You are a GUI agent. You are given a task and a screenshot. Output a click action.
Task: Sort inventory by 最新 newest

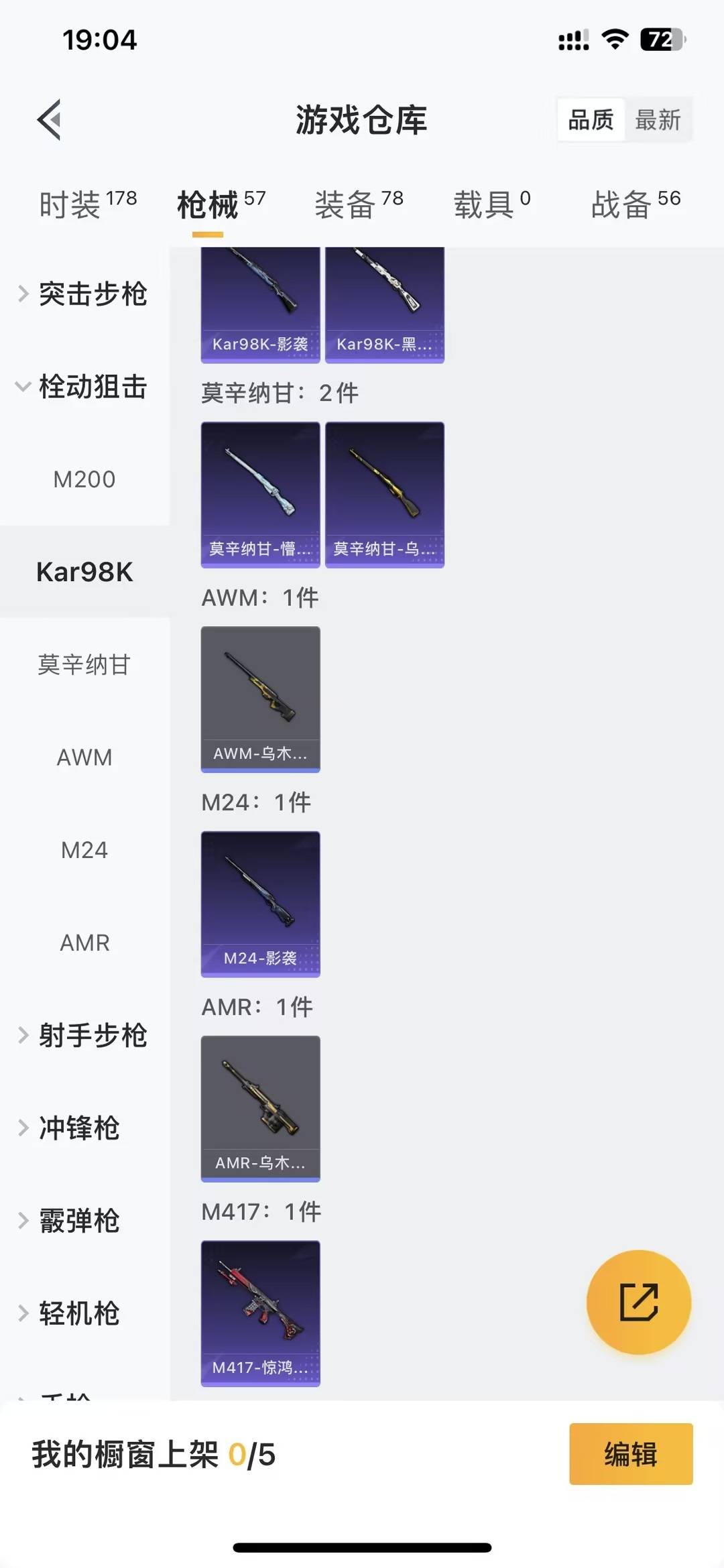coord(660,119)
